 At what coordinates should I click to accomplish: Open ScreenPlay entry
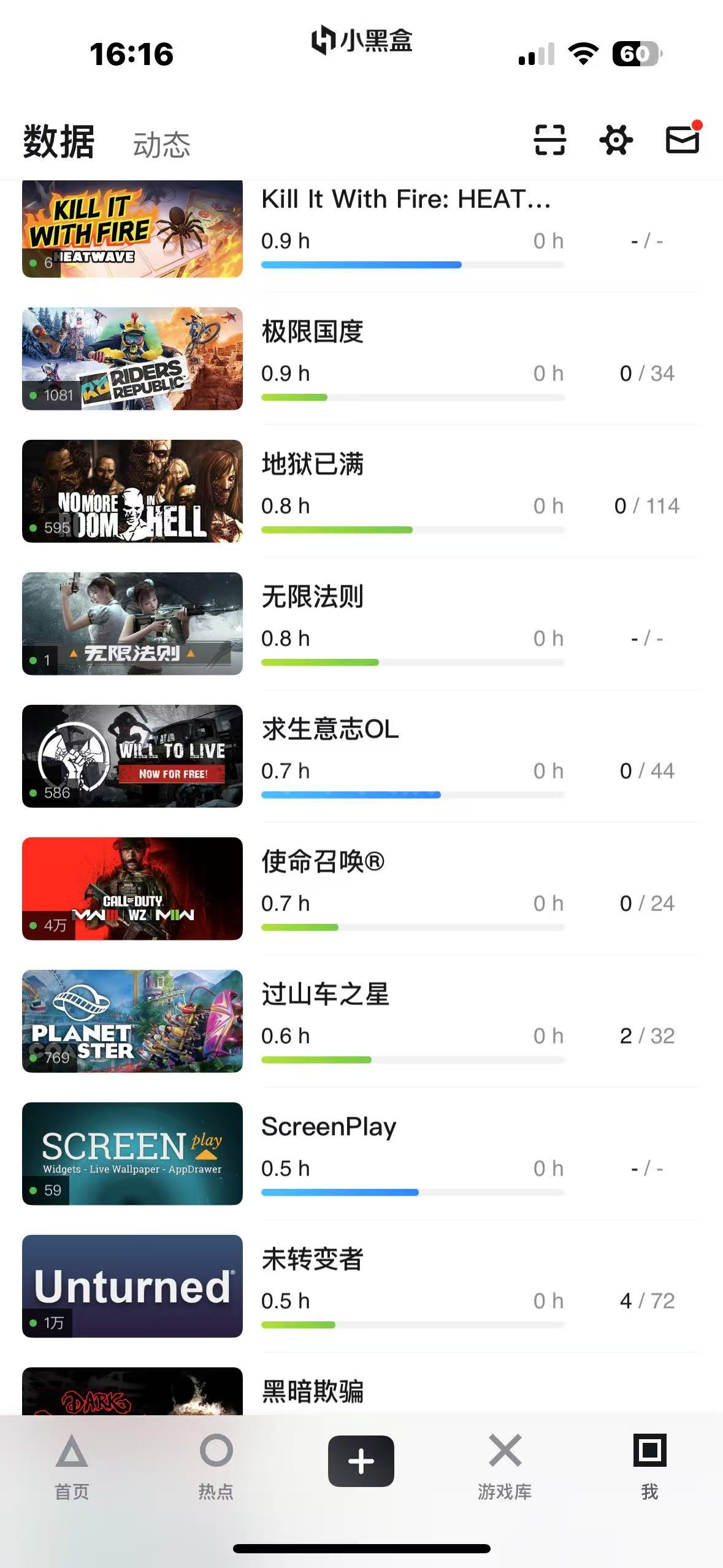click(405, 1154)
